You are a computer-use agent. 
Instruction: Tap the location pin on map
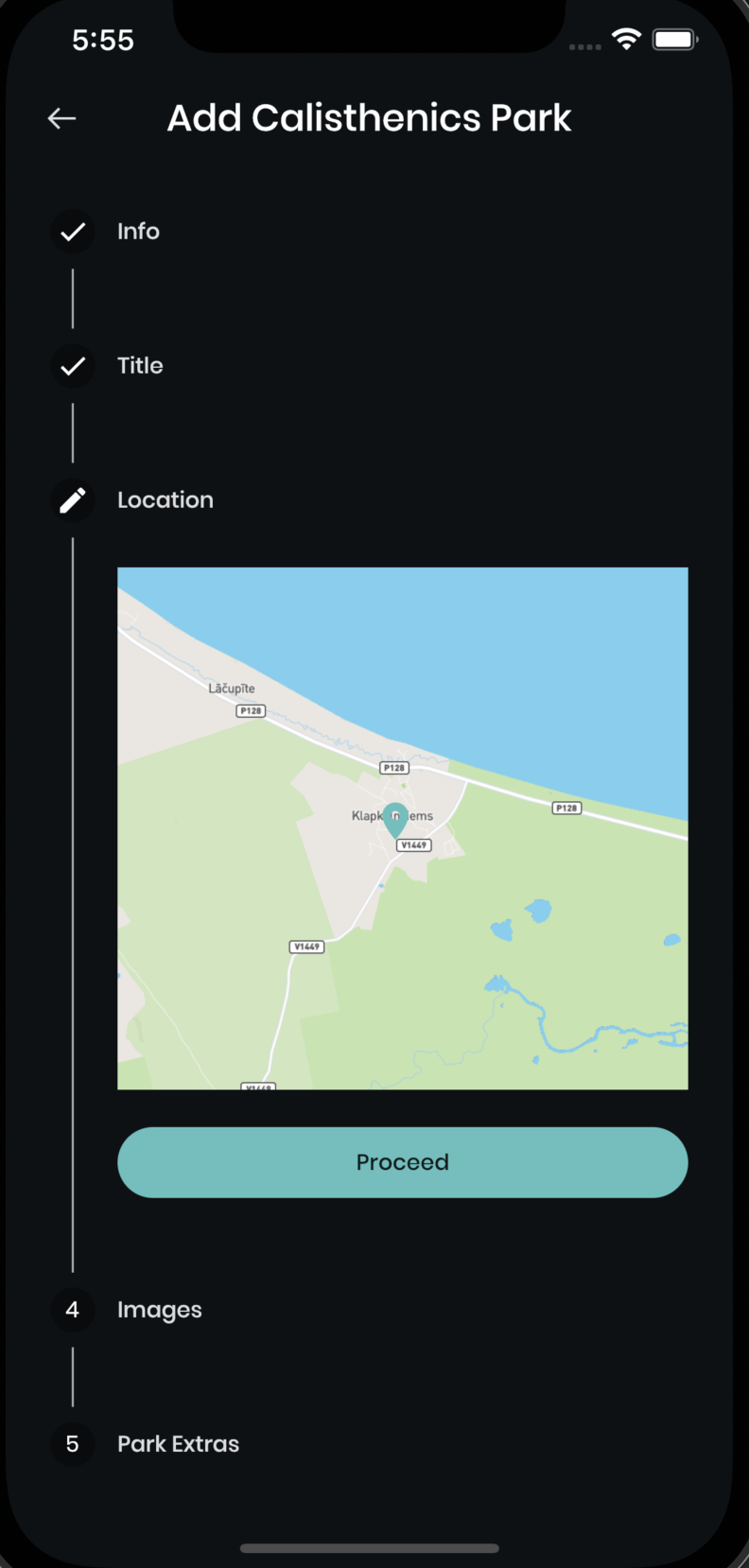coord(395,818)
